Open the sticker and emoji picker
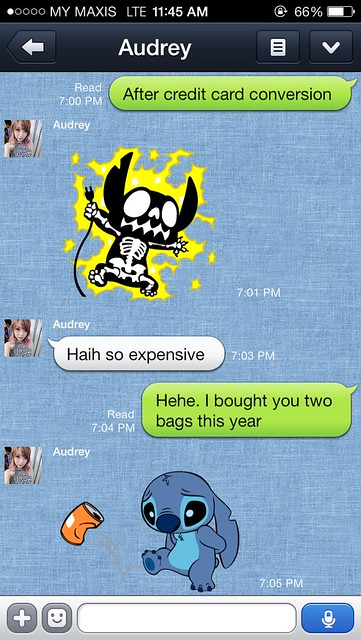This screenshot has width=361, height=640. pyautogui.click(x=57, y=618)
